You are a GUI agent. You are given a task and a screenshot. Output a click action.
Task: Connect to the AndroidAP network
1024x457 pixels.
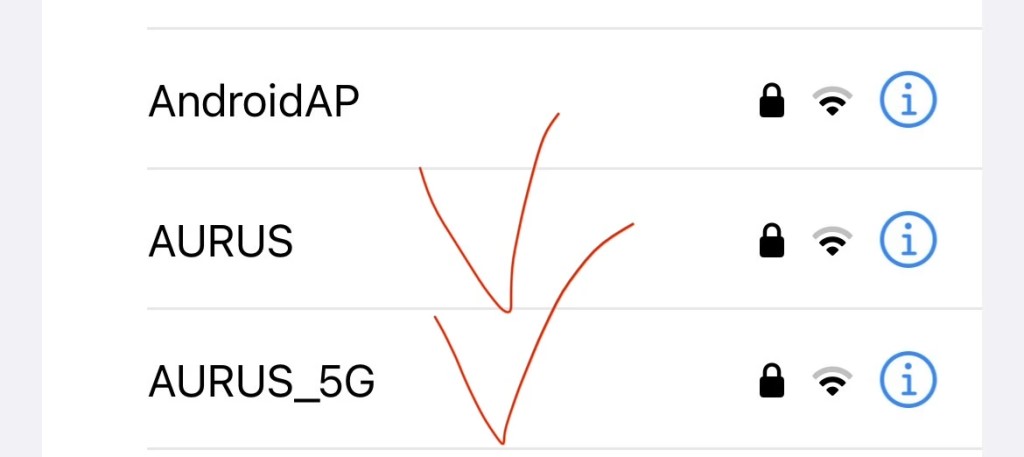point(252,101)
